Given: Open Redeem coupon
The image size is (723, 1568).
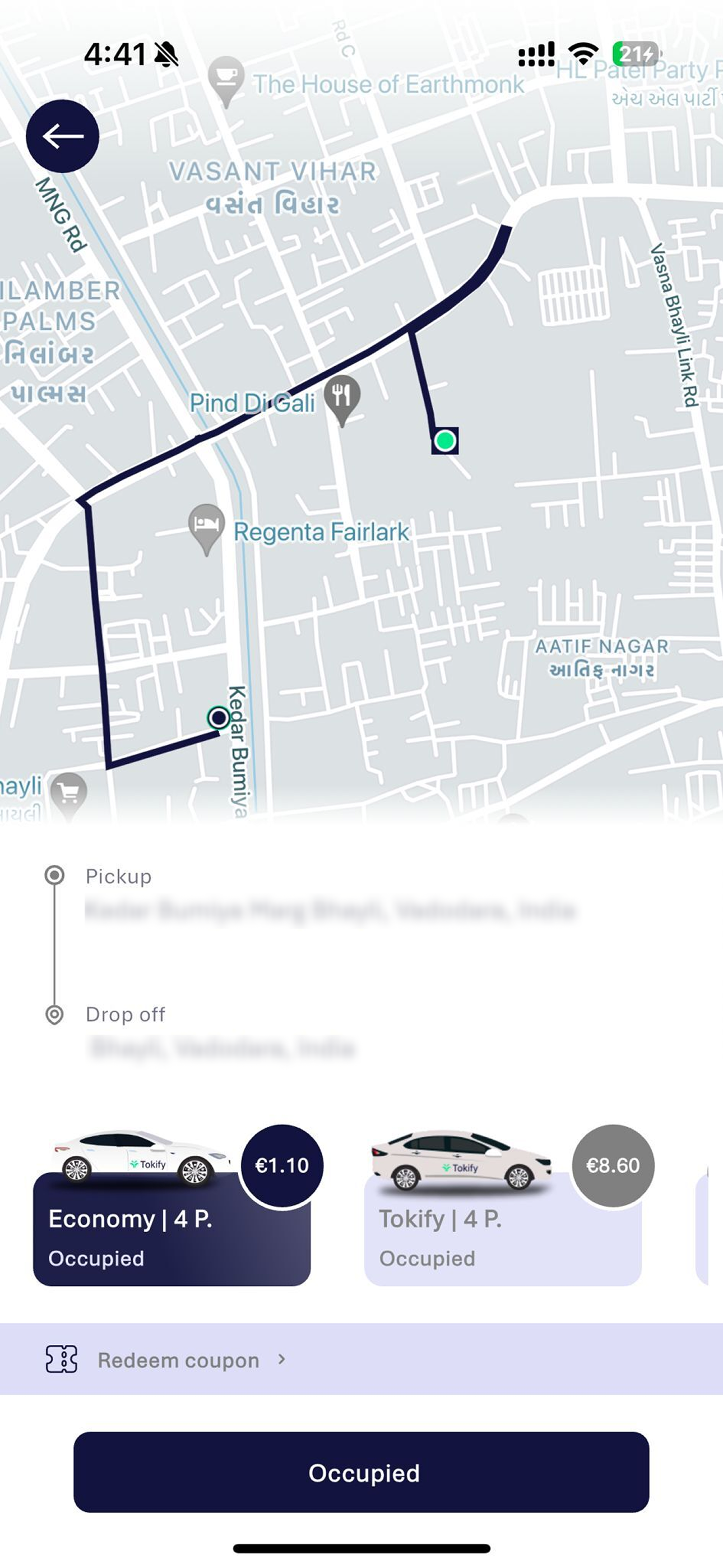Looking at the screenshot, I should 361,1359.
